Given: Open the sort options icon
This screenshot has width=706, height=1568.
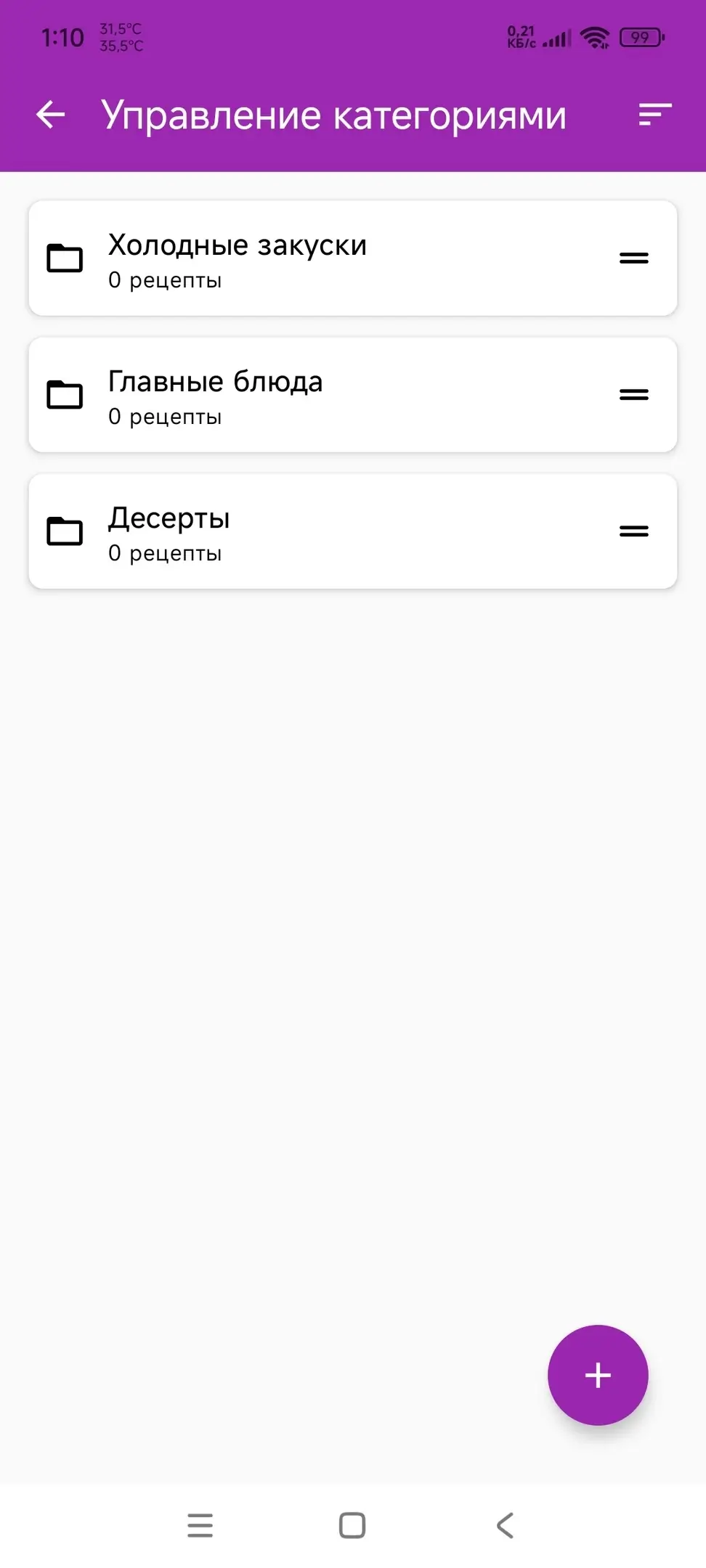Looking at the screenshot, I should (x=654, y=115).
